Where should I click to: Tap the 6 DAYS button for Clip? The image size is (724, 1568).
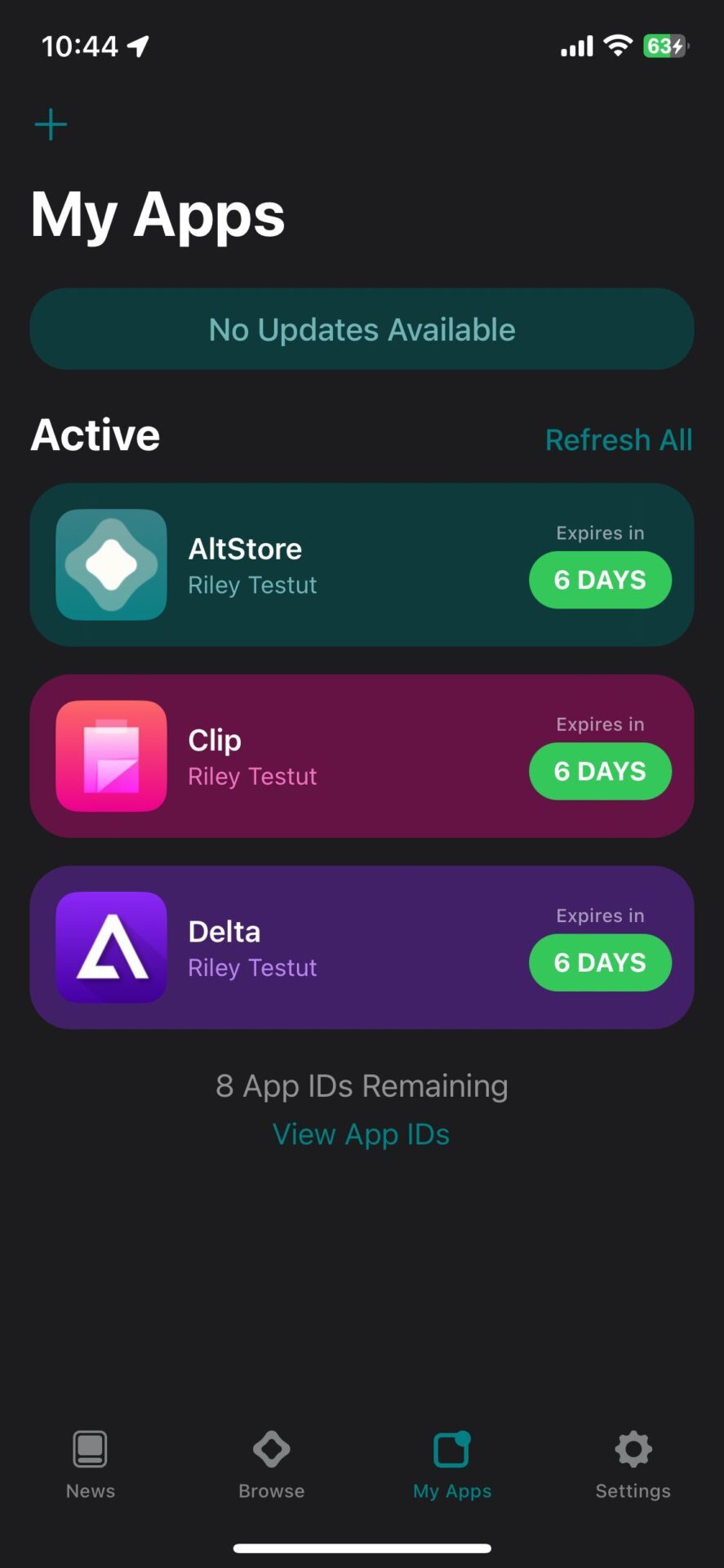(x=600, y=771)
